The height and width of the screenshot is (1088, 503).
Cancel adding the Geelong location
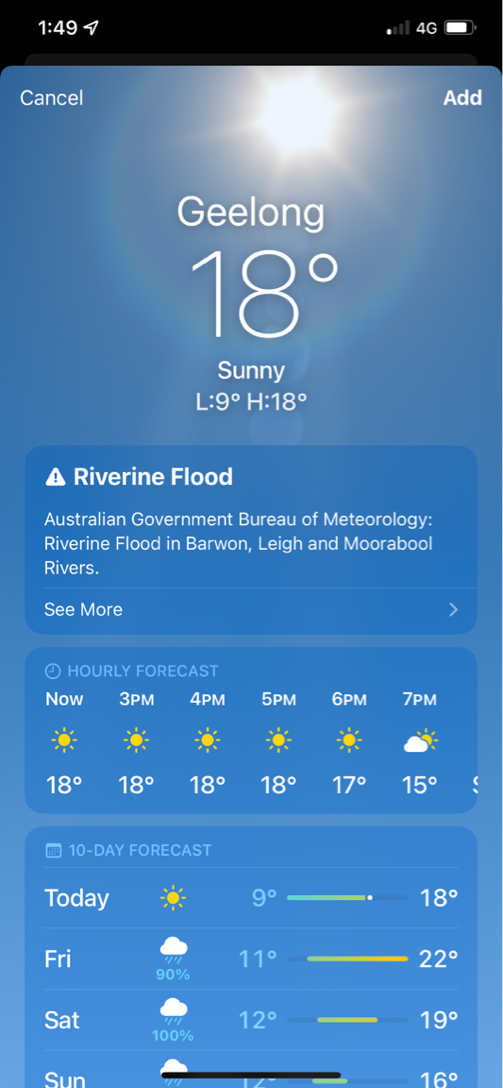(x=51, y=98)
